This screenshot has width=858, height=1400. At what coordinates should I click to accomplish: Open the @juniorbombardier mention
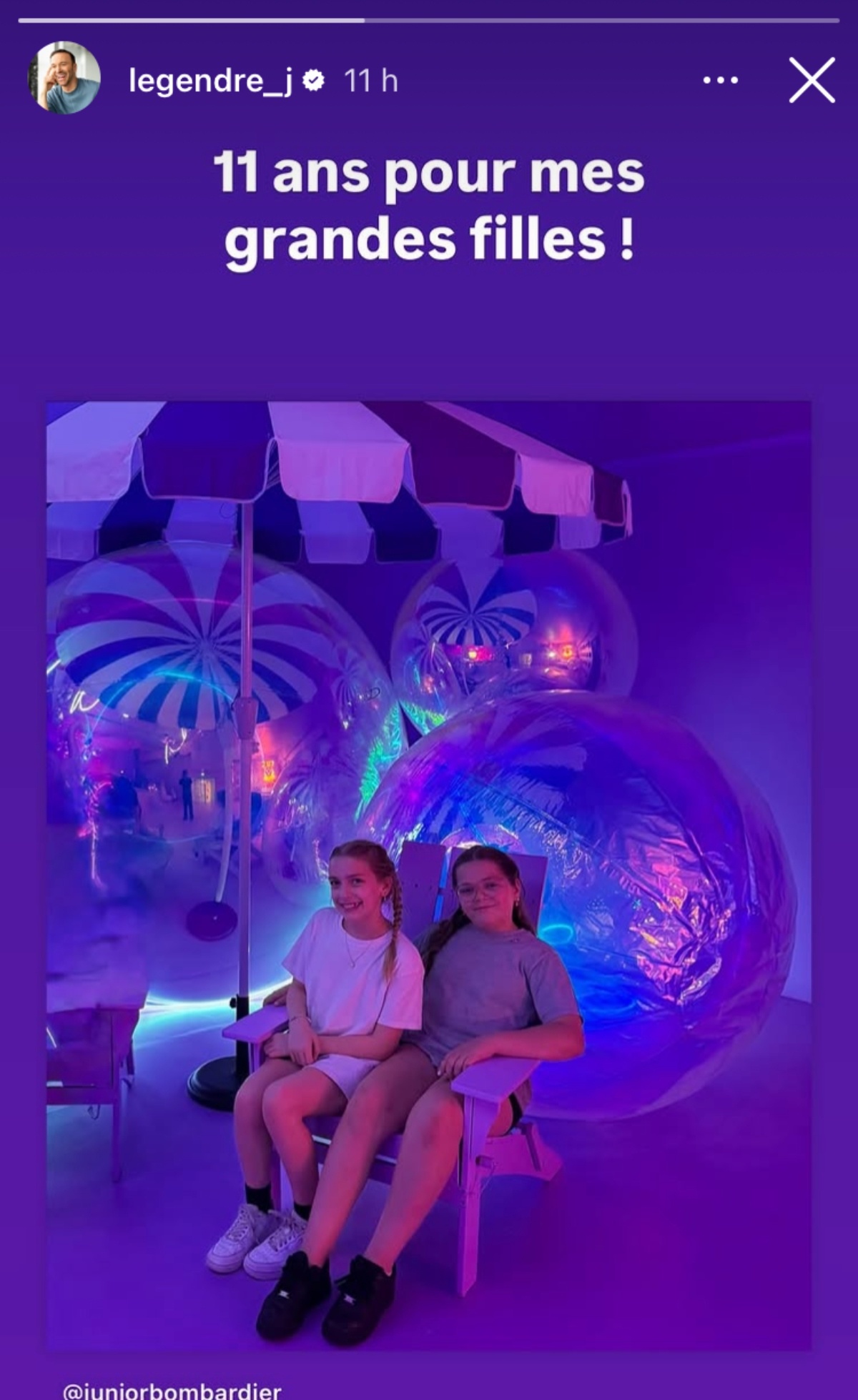tap(172, 1390)
